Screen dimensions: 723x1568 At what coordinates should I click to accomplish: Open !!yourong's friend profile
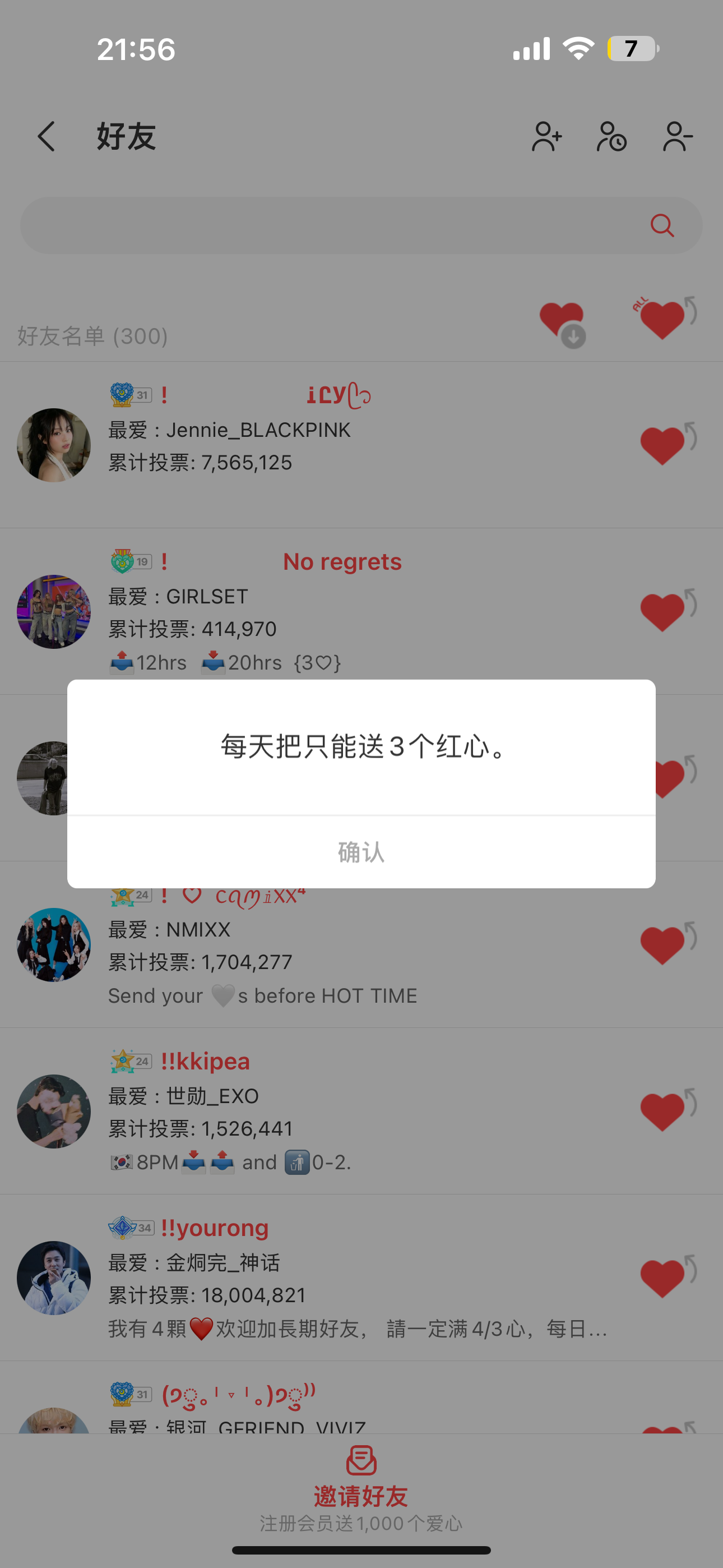coord(54,1278)
